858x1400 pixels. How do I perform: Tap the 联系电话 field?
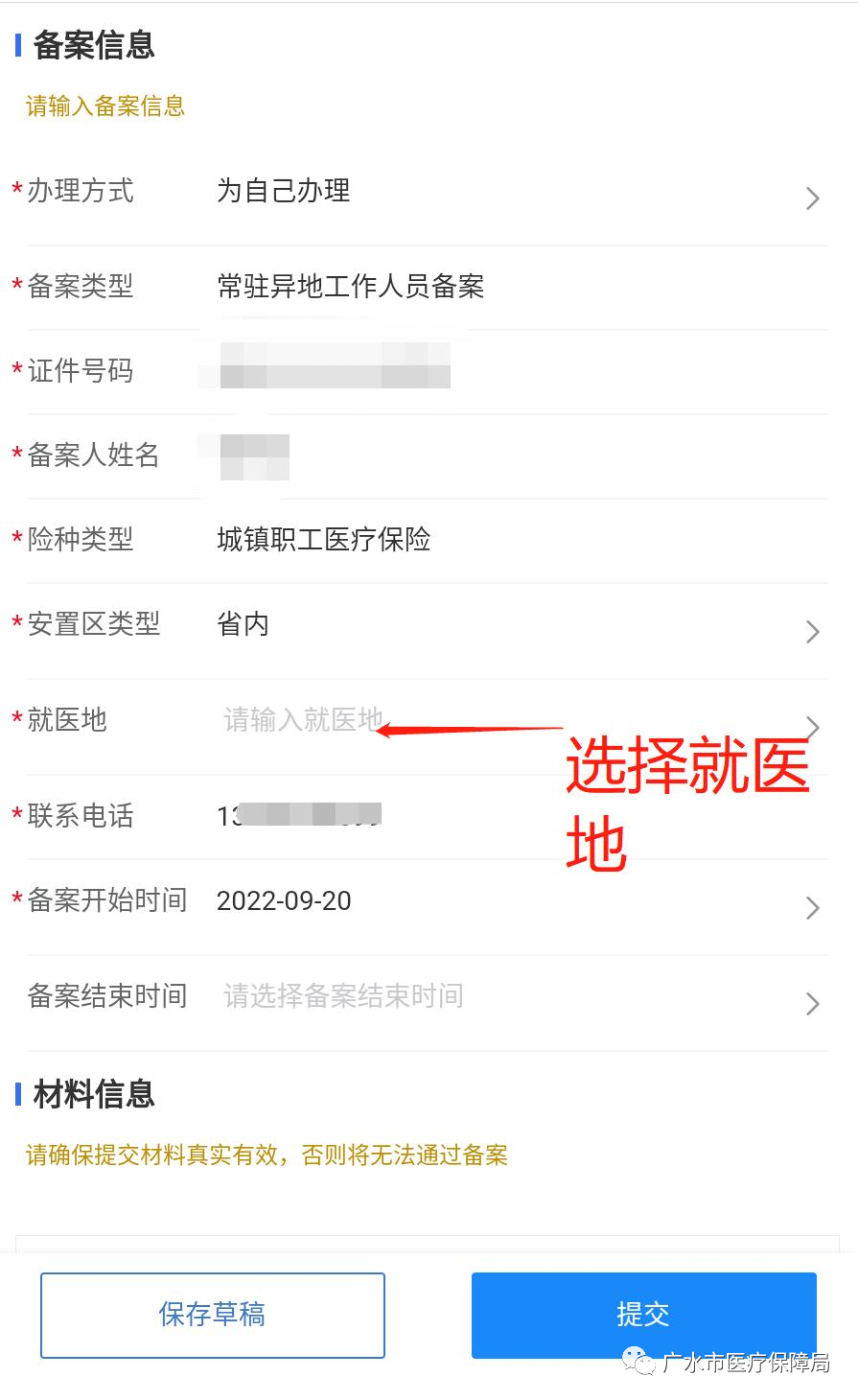click(x=422, y=816)
